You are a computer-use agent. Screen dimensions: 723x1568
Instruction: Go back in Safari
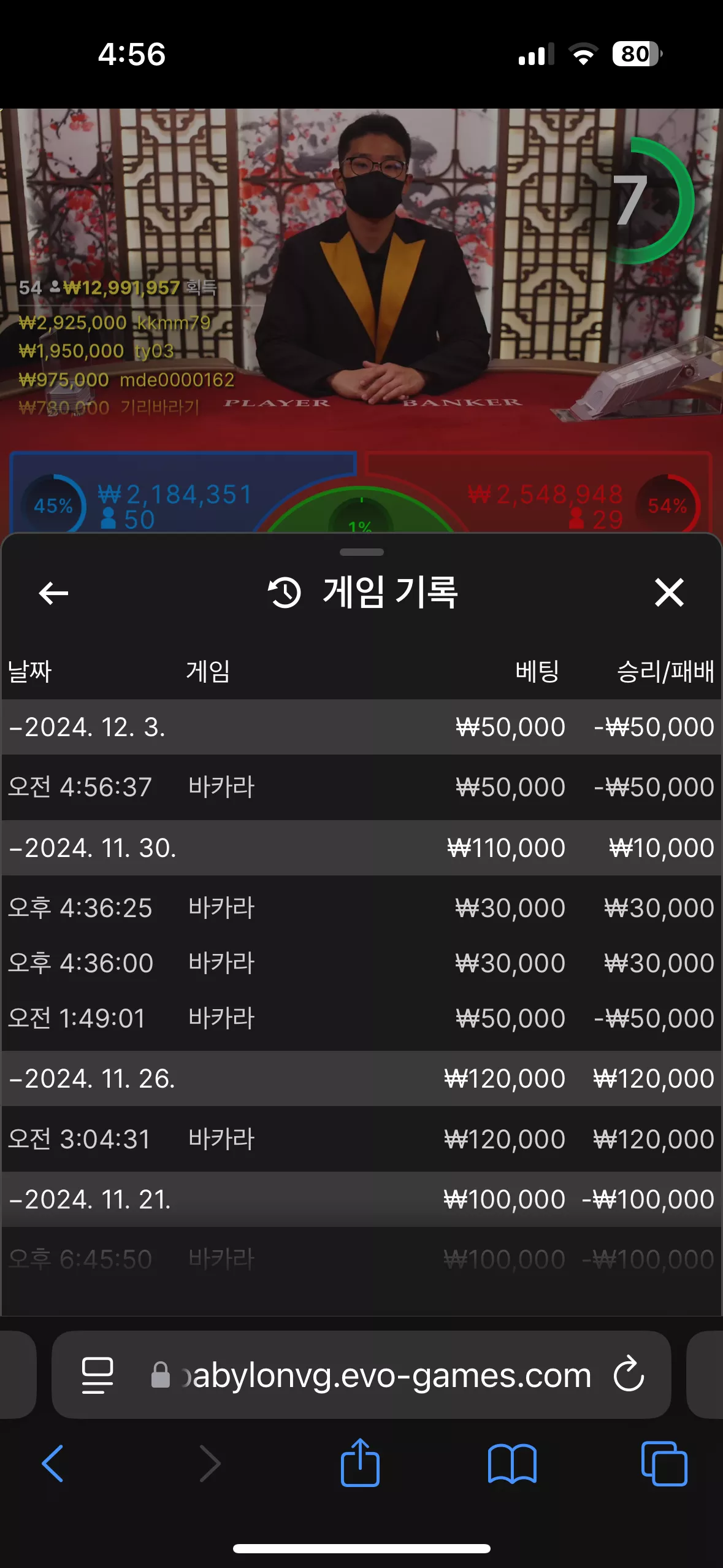[x=53, y=1464]
